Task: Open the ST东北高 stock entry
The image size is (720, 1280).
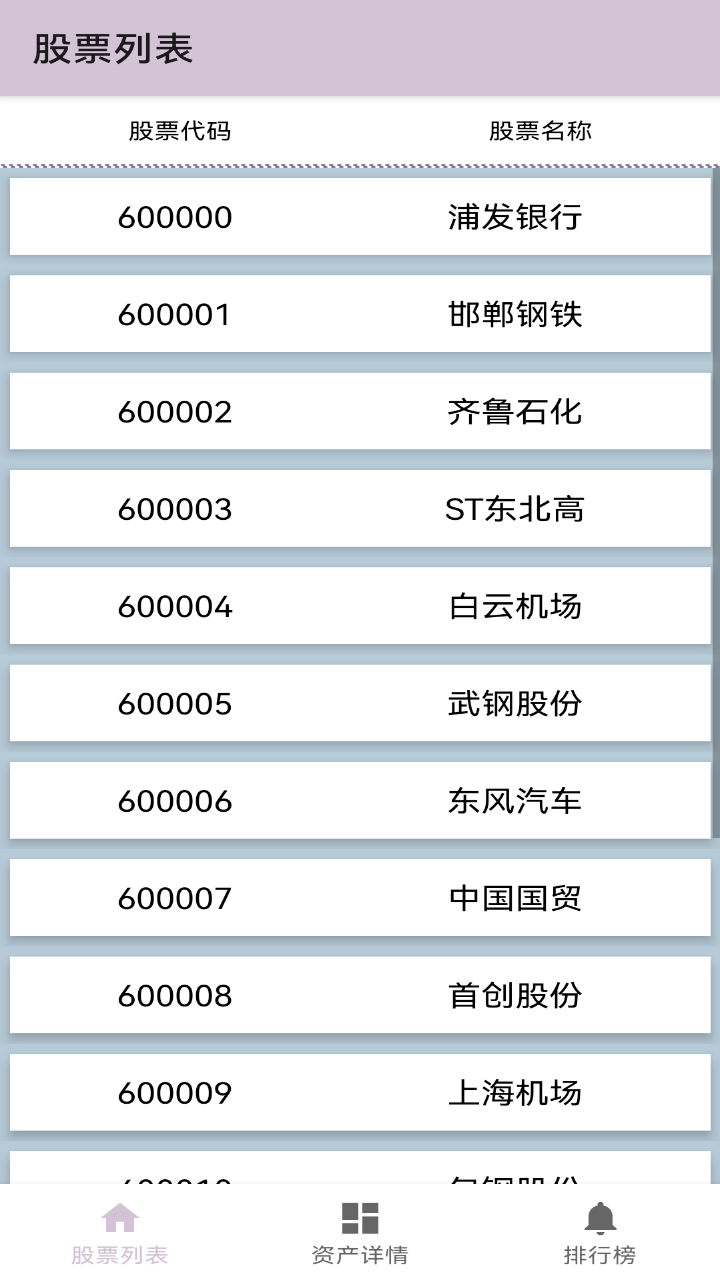Action: coord(360,508)
